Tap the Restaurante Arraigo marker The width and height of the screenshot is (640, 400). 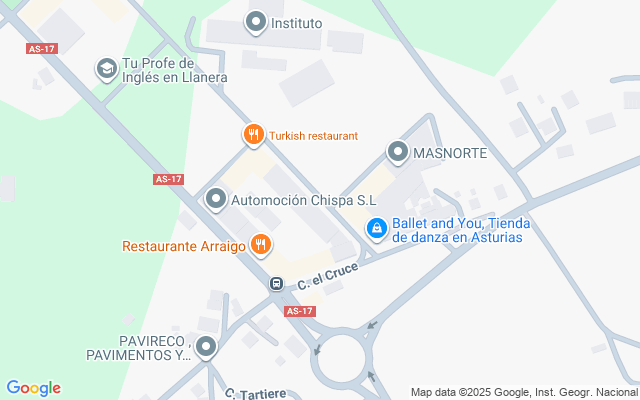pos(260,244)
